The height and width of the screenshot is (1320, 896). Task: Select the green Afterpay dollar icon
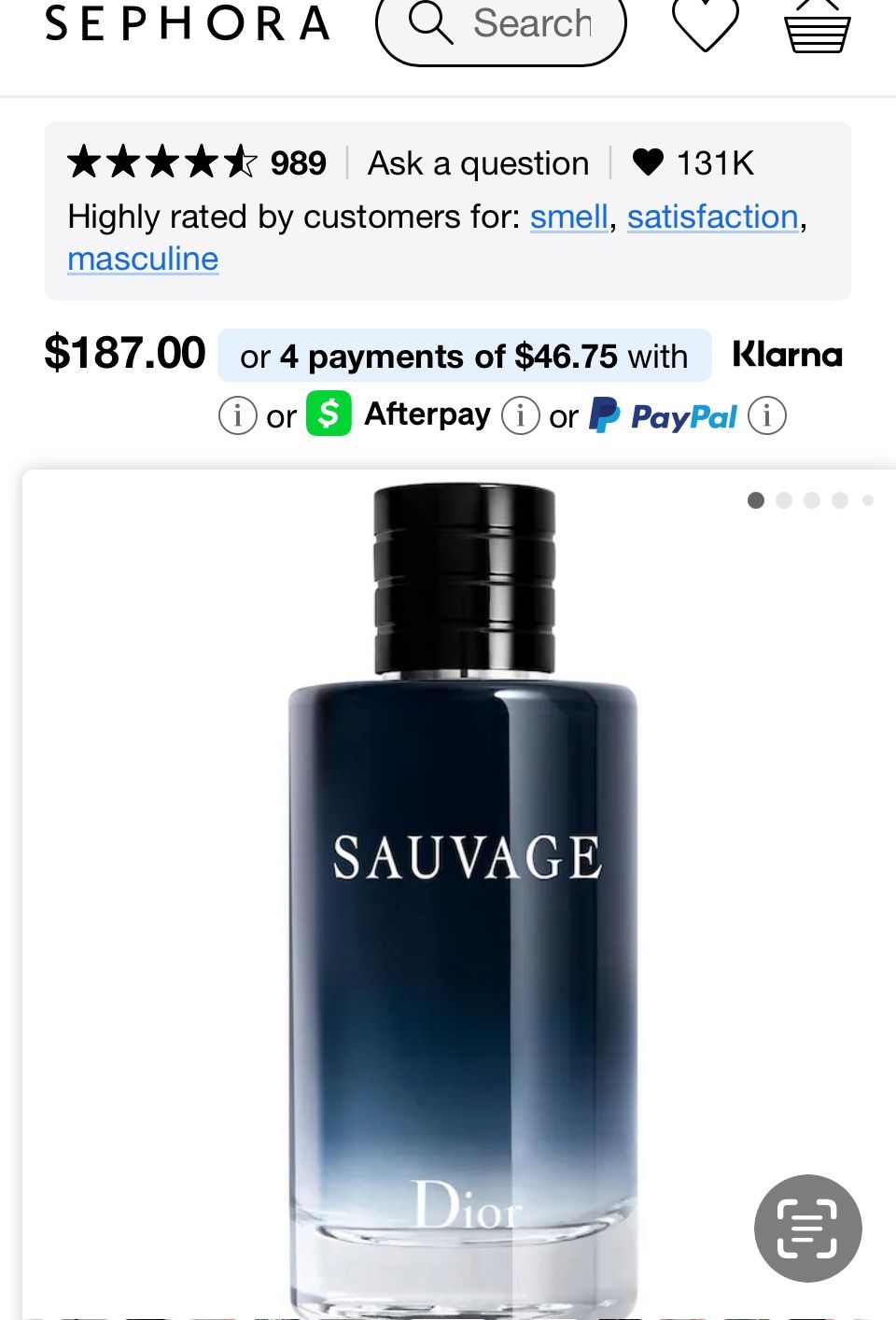329,413
